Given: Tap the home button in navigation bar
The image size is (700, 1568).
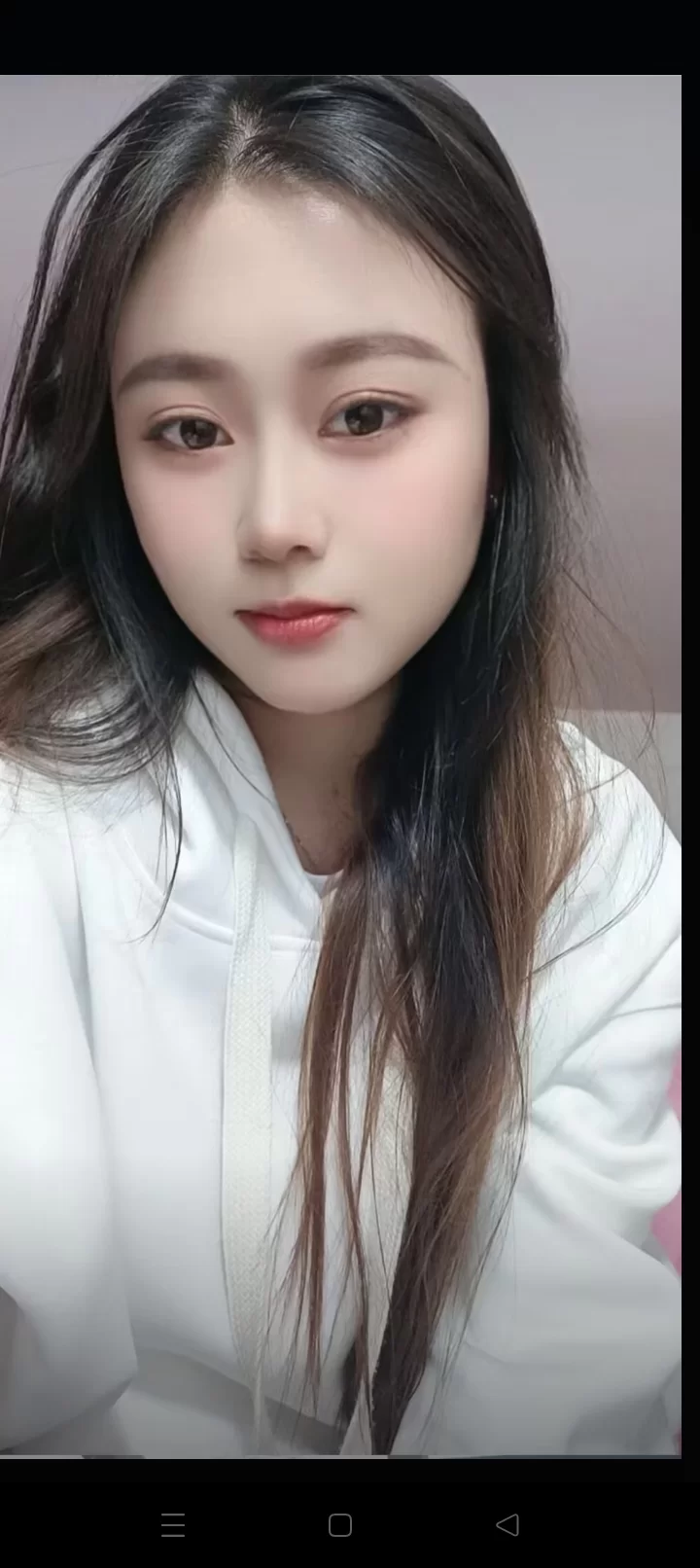Looking at the screenshot, I should point(339,1524).
